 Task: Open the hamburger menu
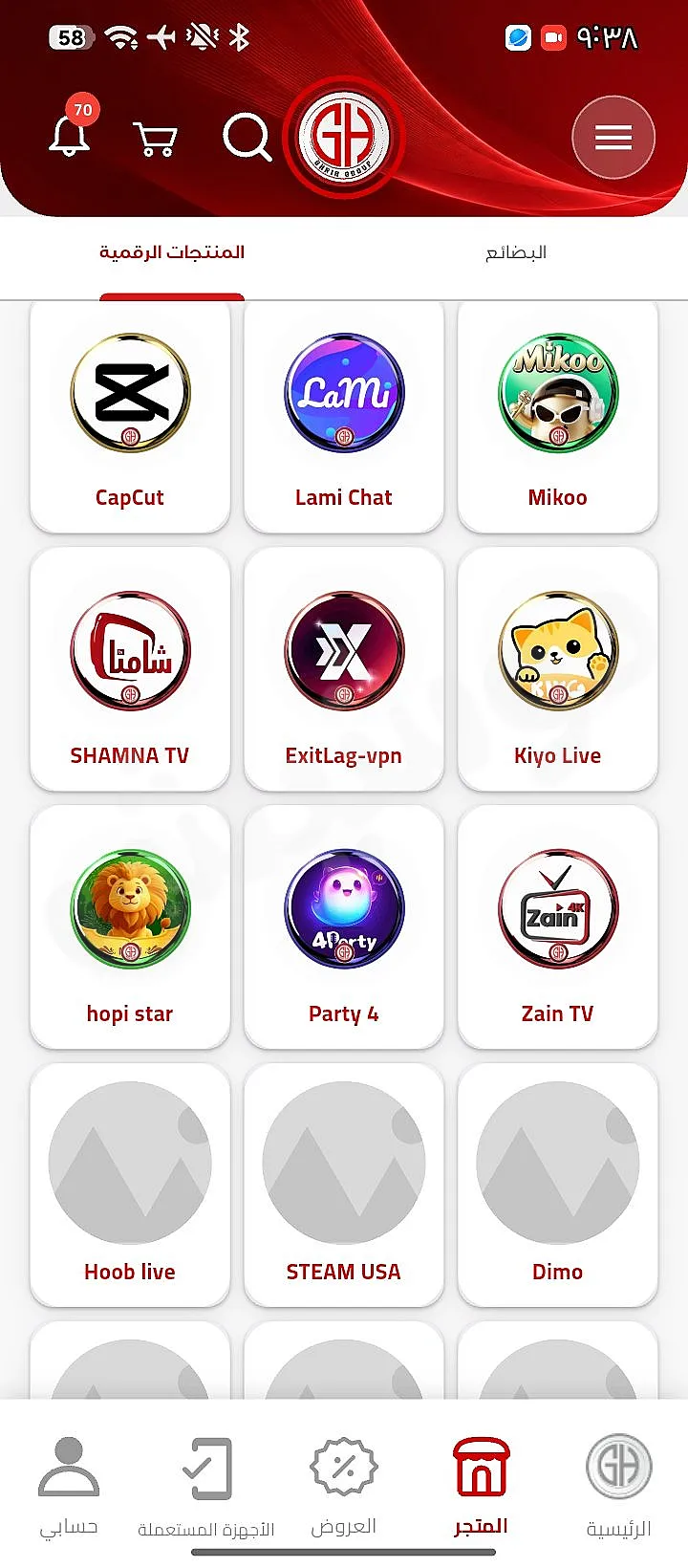(x=613, y=138)
